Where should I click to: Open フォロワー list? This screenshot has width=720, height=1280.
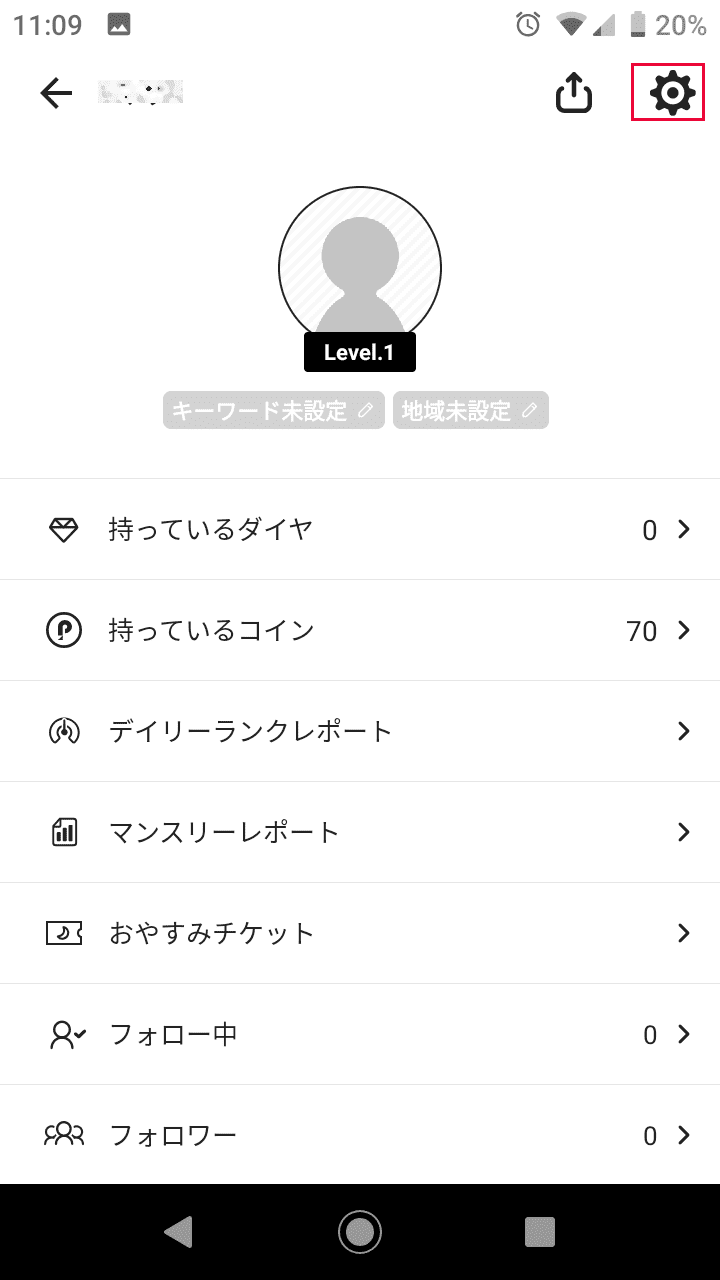click(360, 1135)
